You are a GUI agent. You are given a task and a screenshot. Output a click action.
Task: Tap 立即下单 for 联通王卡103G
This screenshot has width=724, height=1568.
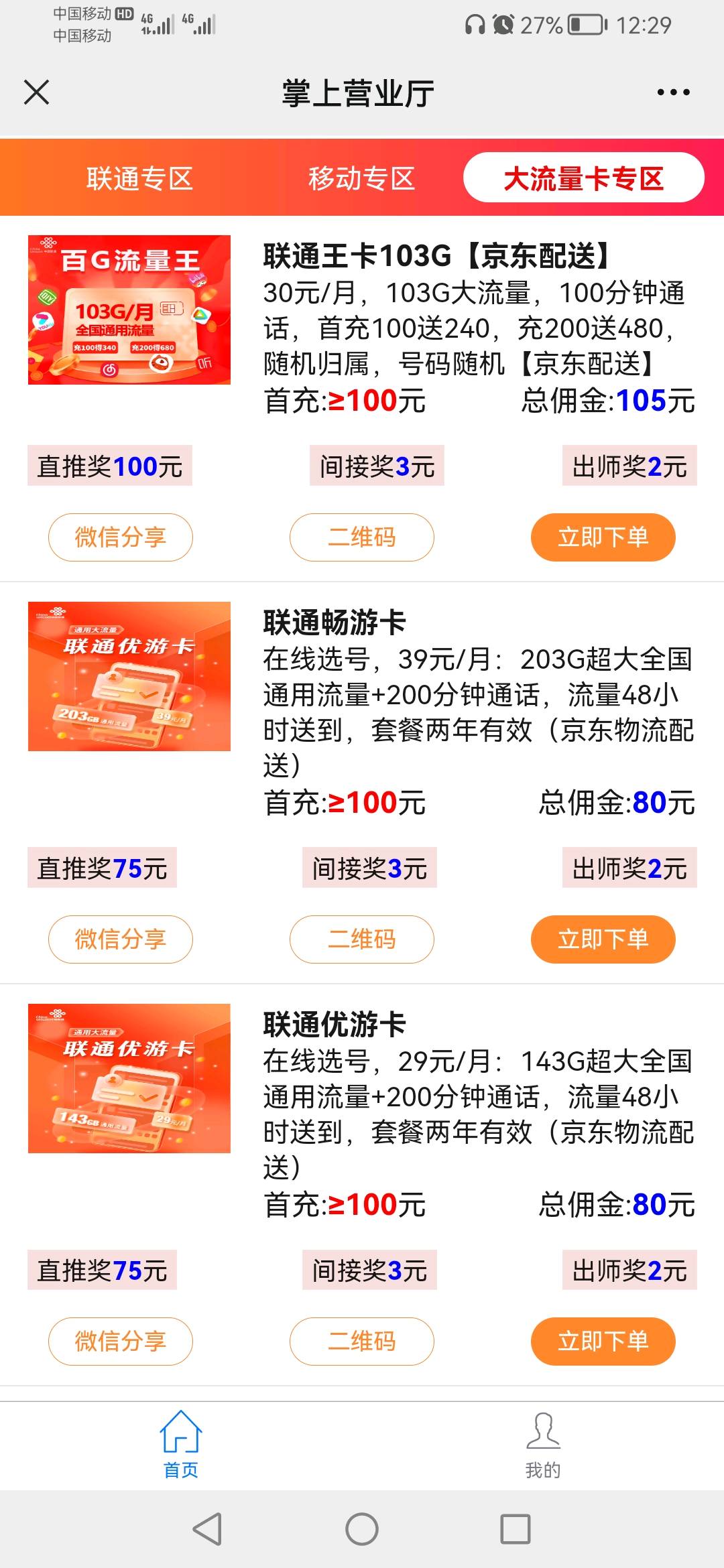pyautogui.click(x=603, y=537)
